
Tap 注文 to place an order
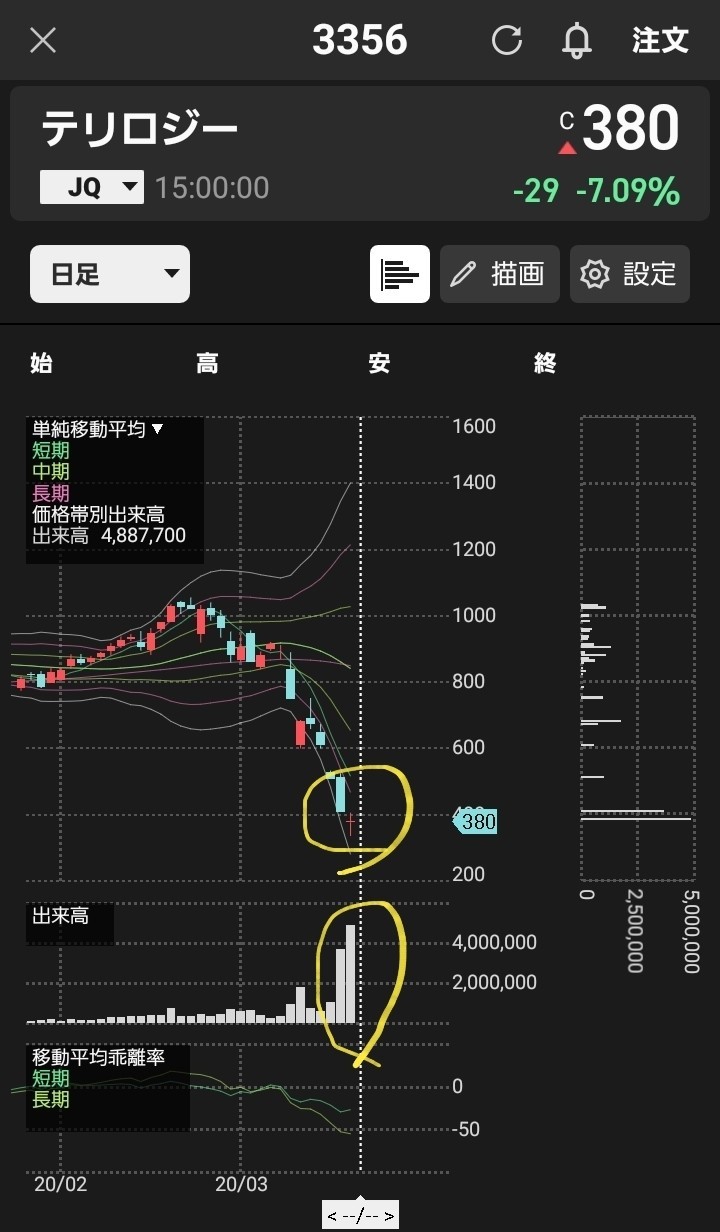point(660,40)
